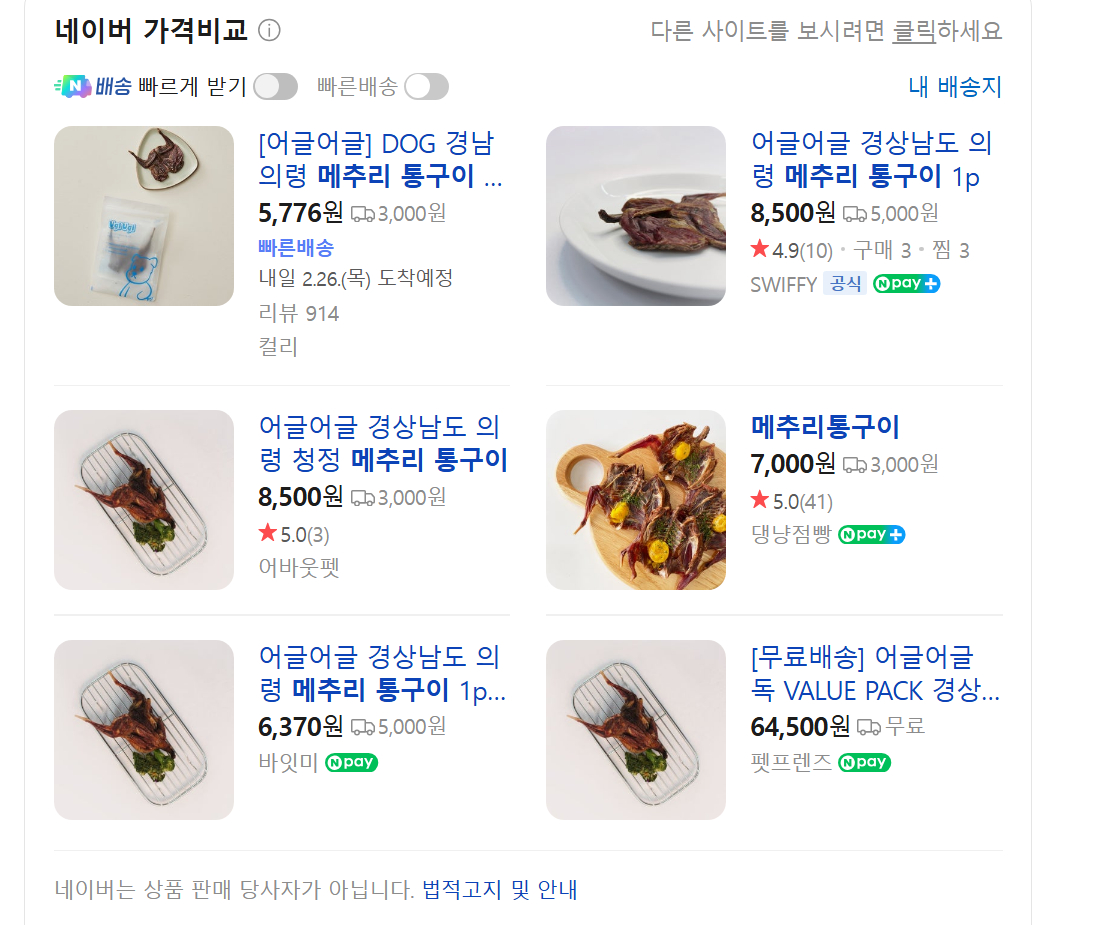
Task: Tap the 댕냥점빵 wooden board product image
Action: pyautogui.click(x=636, y=500)
